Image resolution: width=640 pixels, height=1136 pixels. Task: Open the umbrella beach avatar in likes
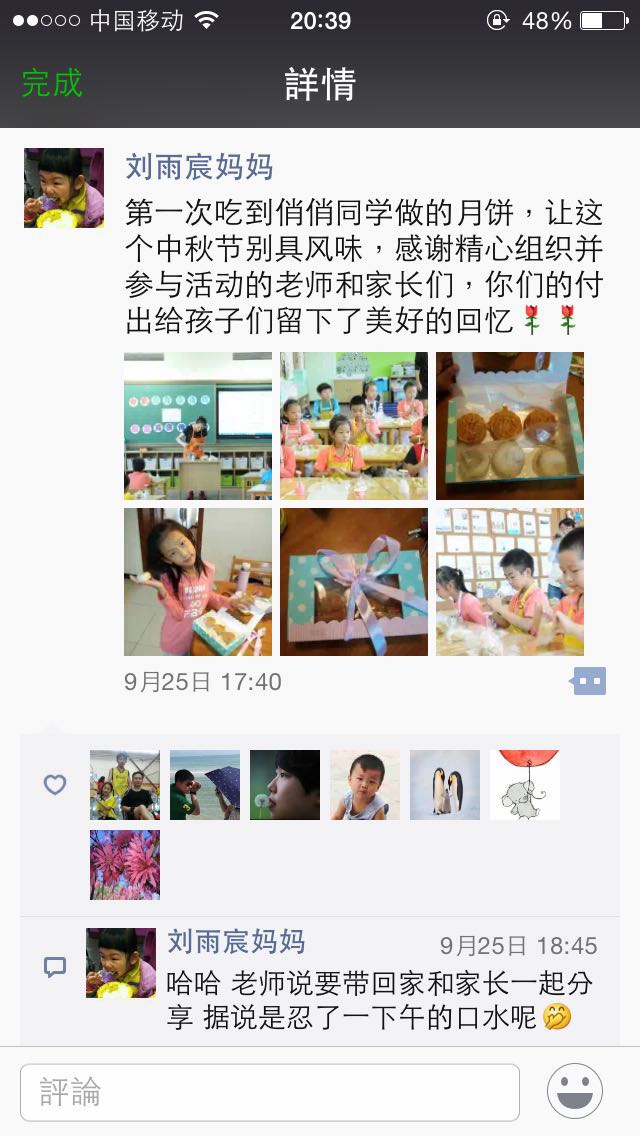(x=205, y=785)
